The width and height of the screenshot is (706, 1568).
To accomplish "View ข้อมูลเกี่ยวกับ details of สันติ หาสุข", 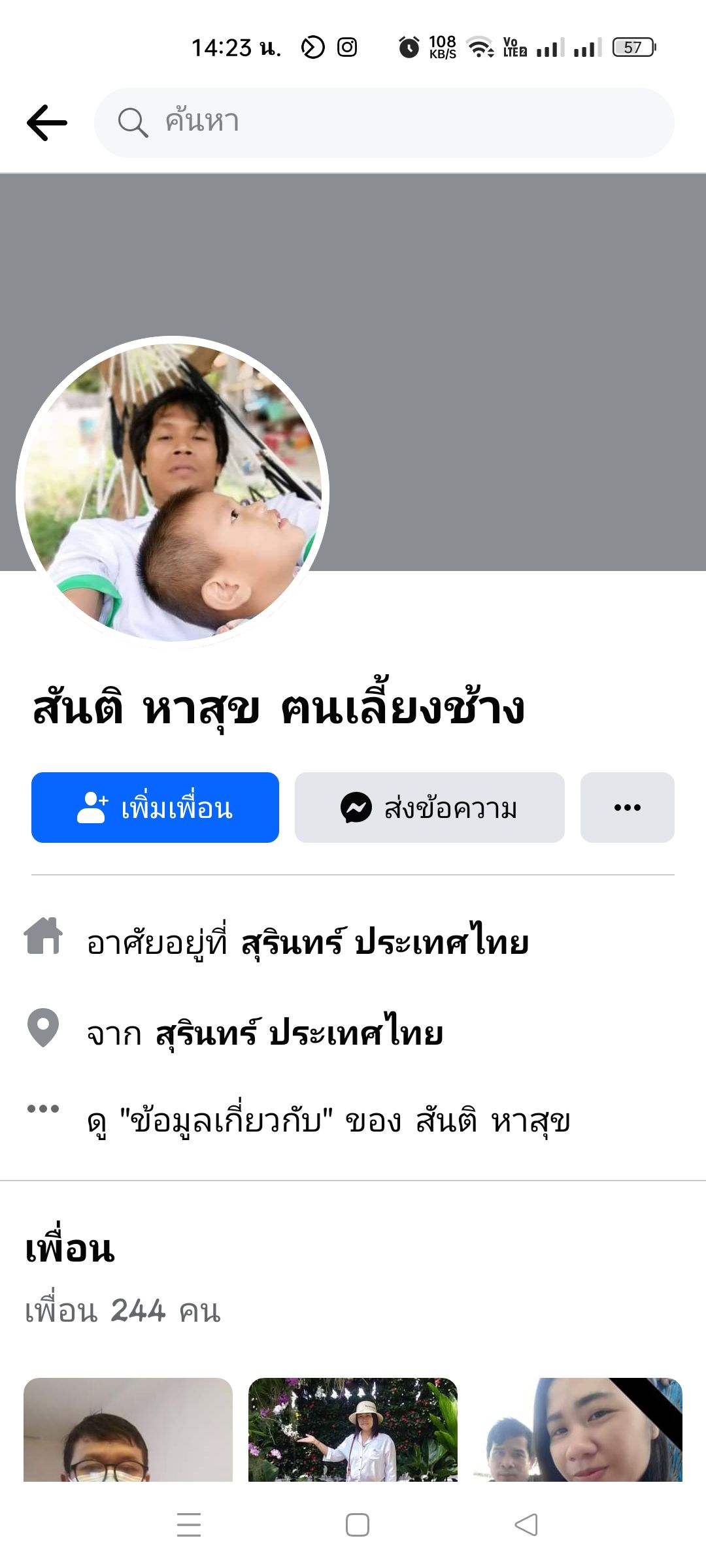I will point(328,1121).
